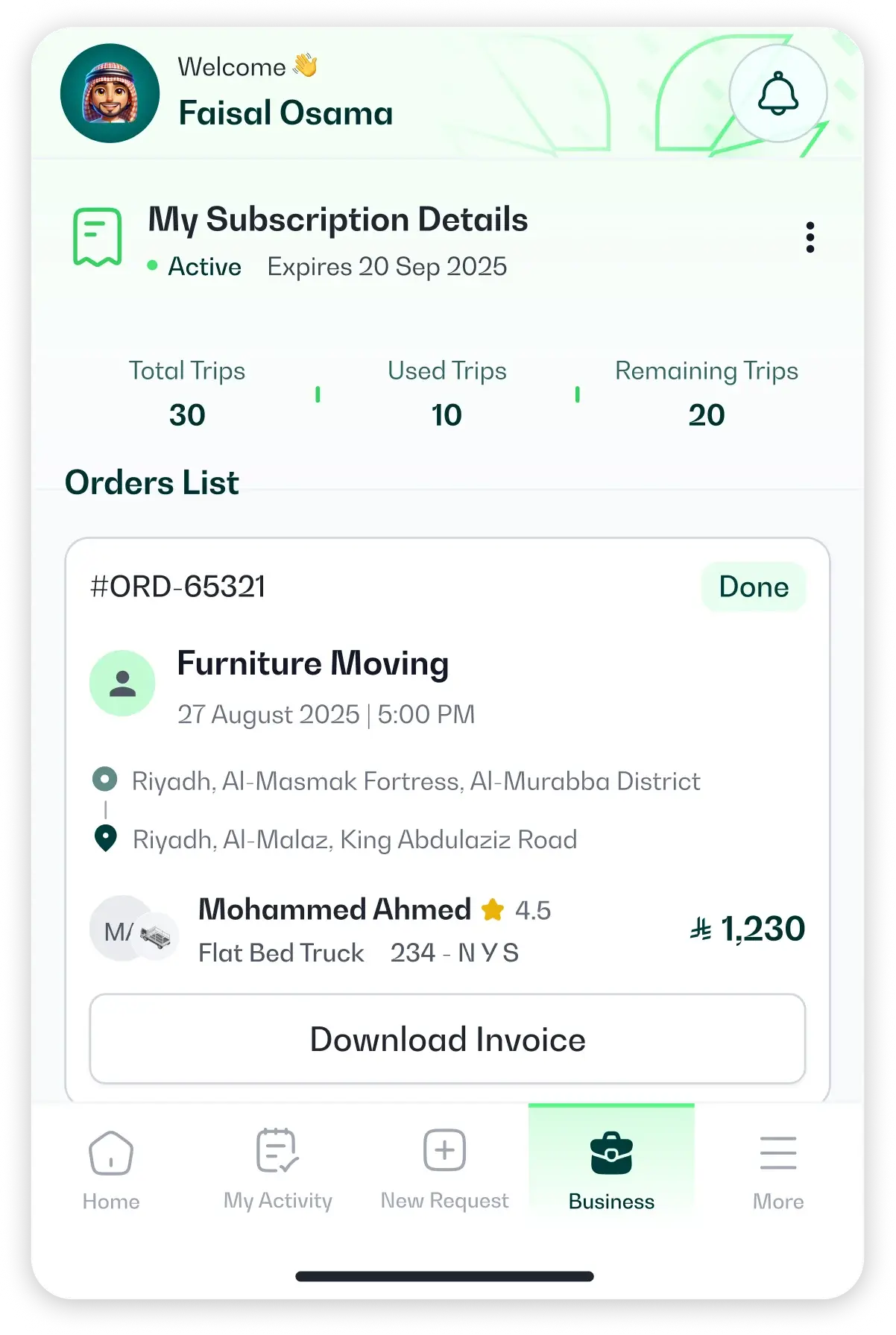Go to the Home tab
This screenshot has height=1335, width=896.
(111, 1167)
